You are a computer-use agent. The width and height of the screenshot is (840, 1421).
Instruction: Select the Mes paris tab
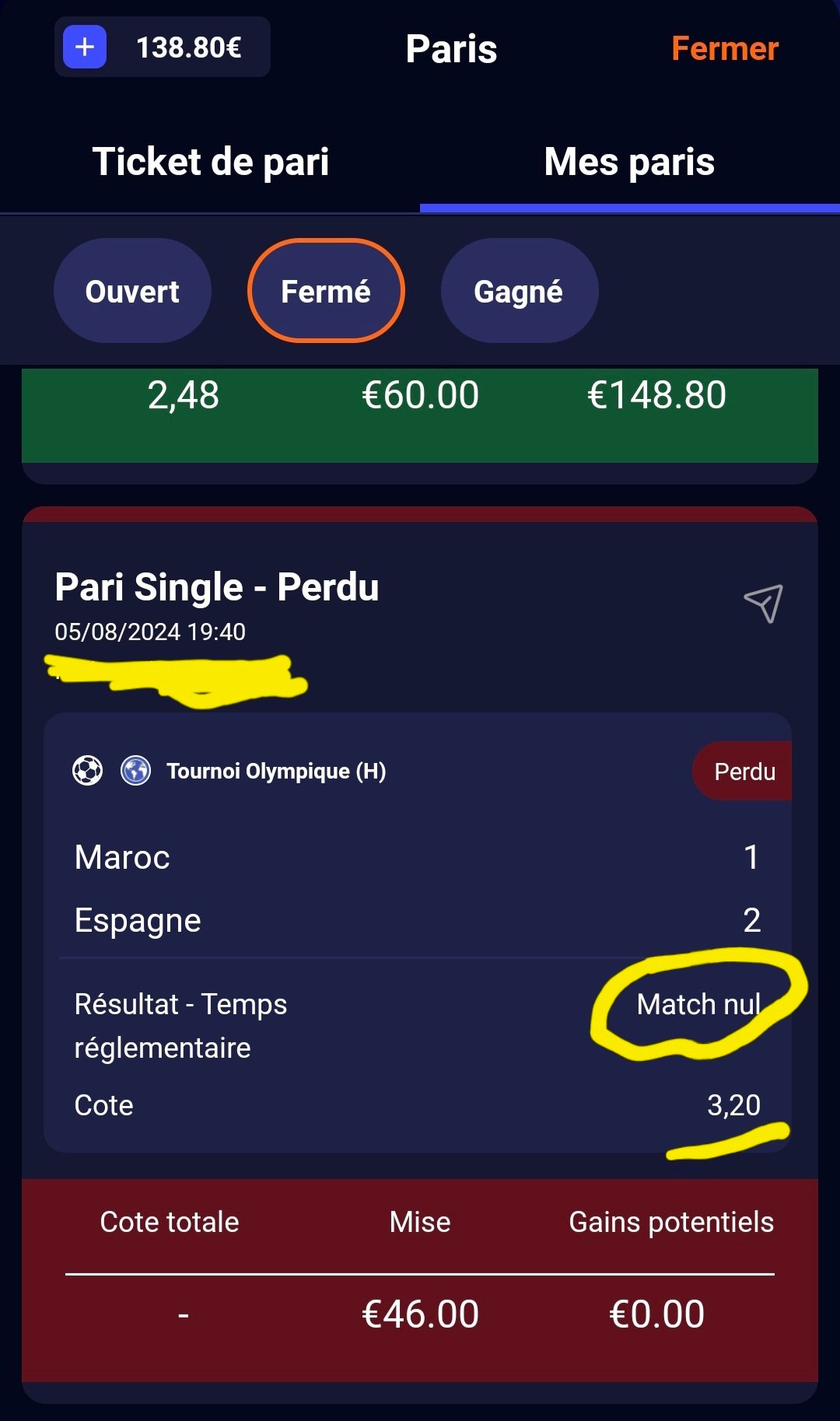coord(630,162)
